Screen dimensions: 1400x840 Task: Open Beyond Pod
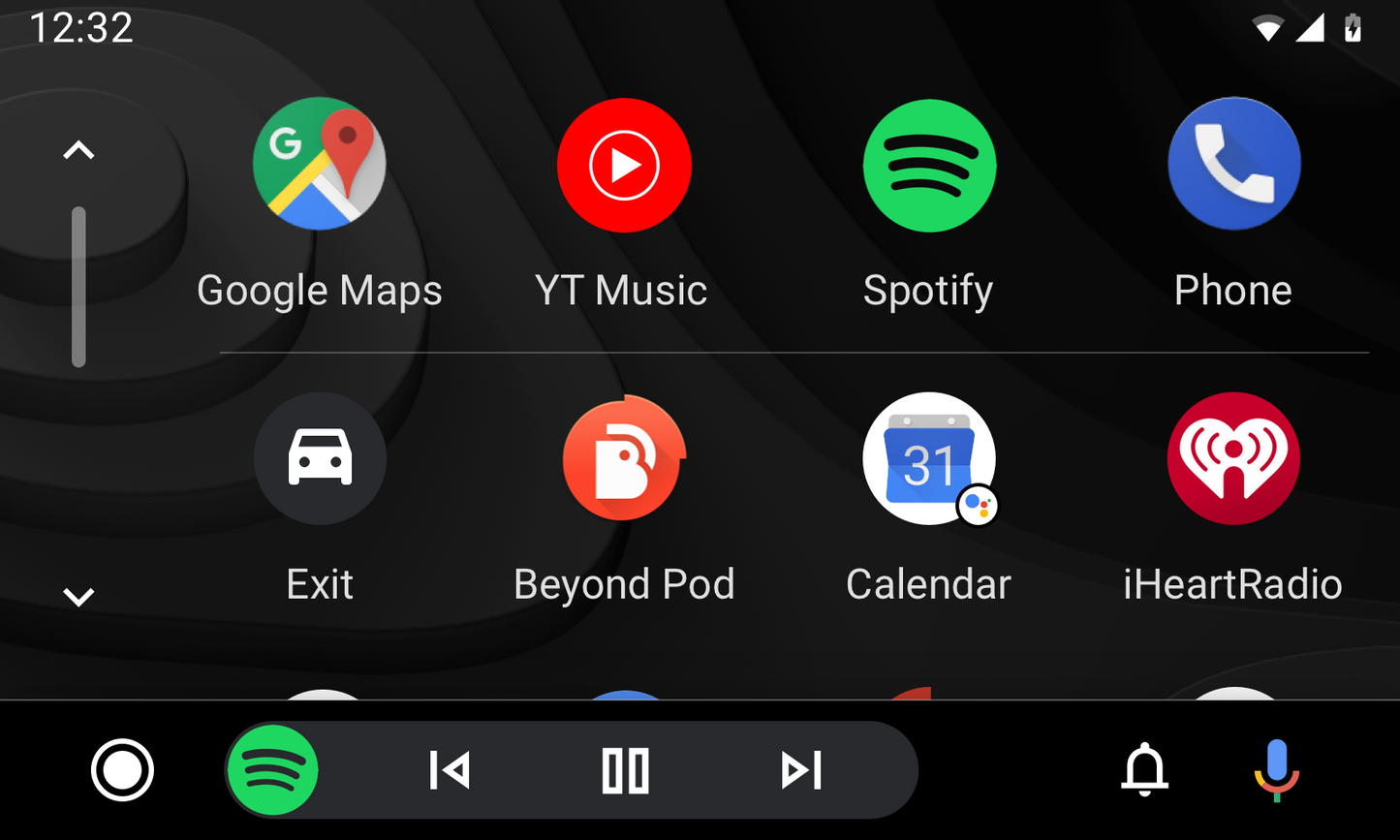tap(624, 458)
